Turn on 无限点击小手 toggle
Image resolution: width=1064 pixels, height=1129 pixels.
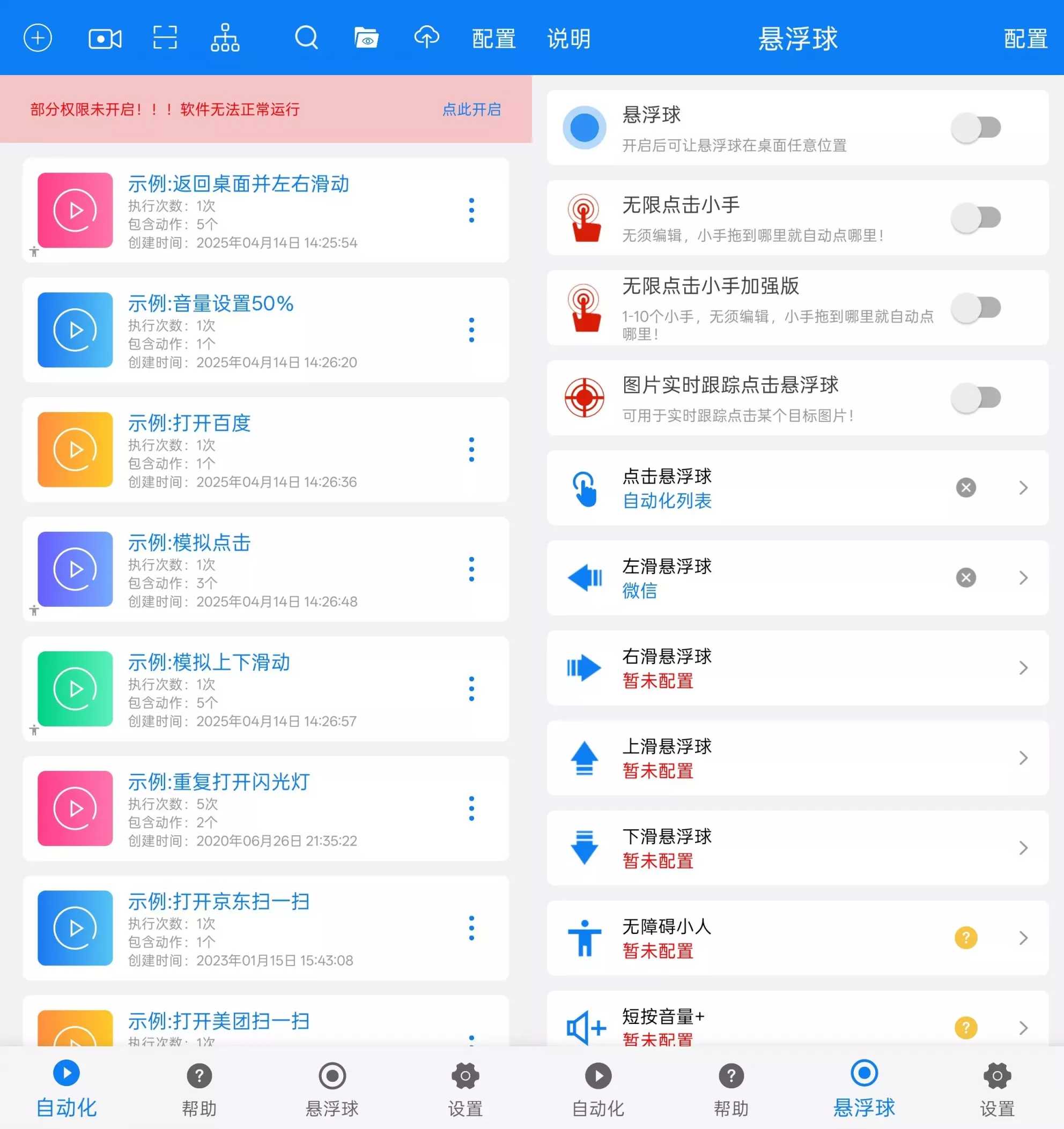point(976,218)
